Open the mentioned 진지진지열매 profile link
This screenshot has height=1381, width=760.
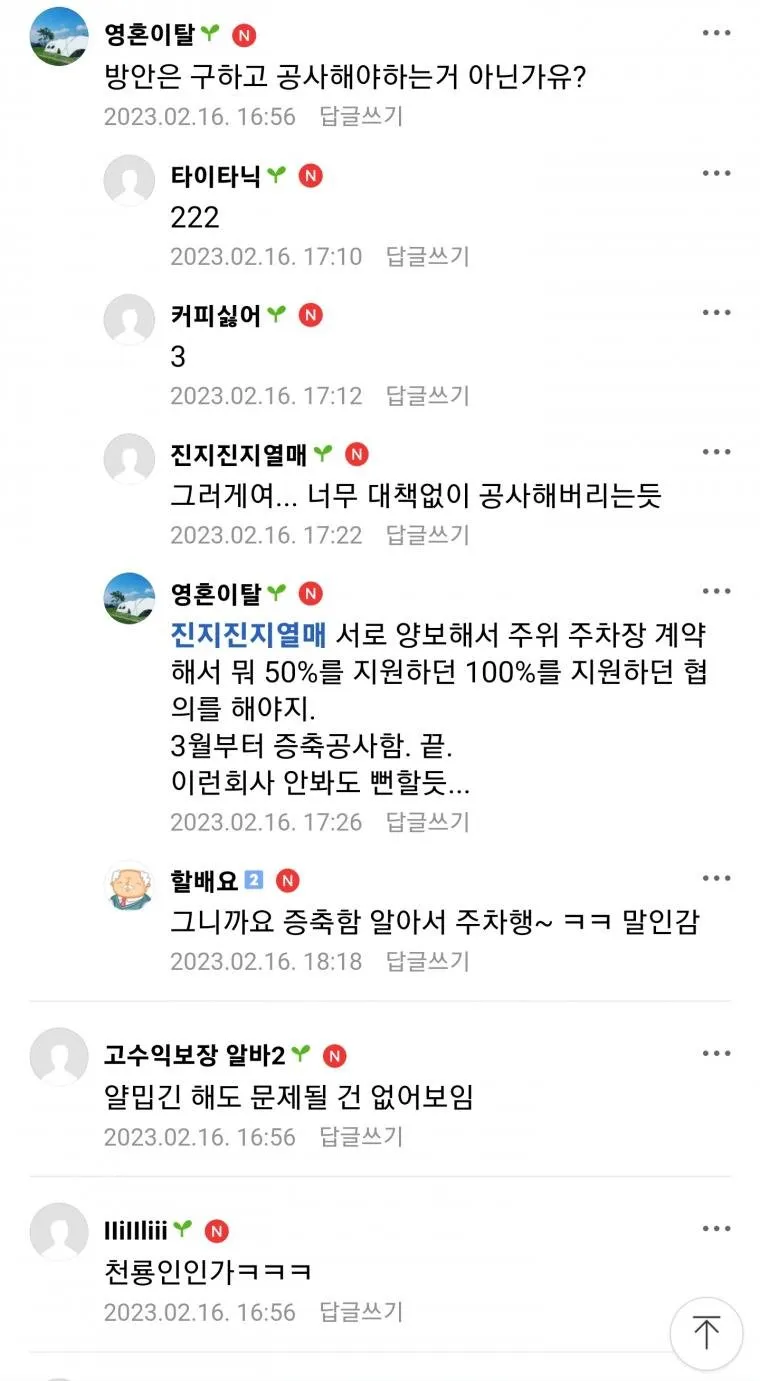click(x=249, y=636)
